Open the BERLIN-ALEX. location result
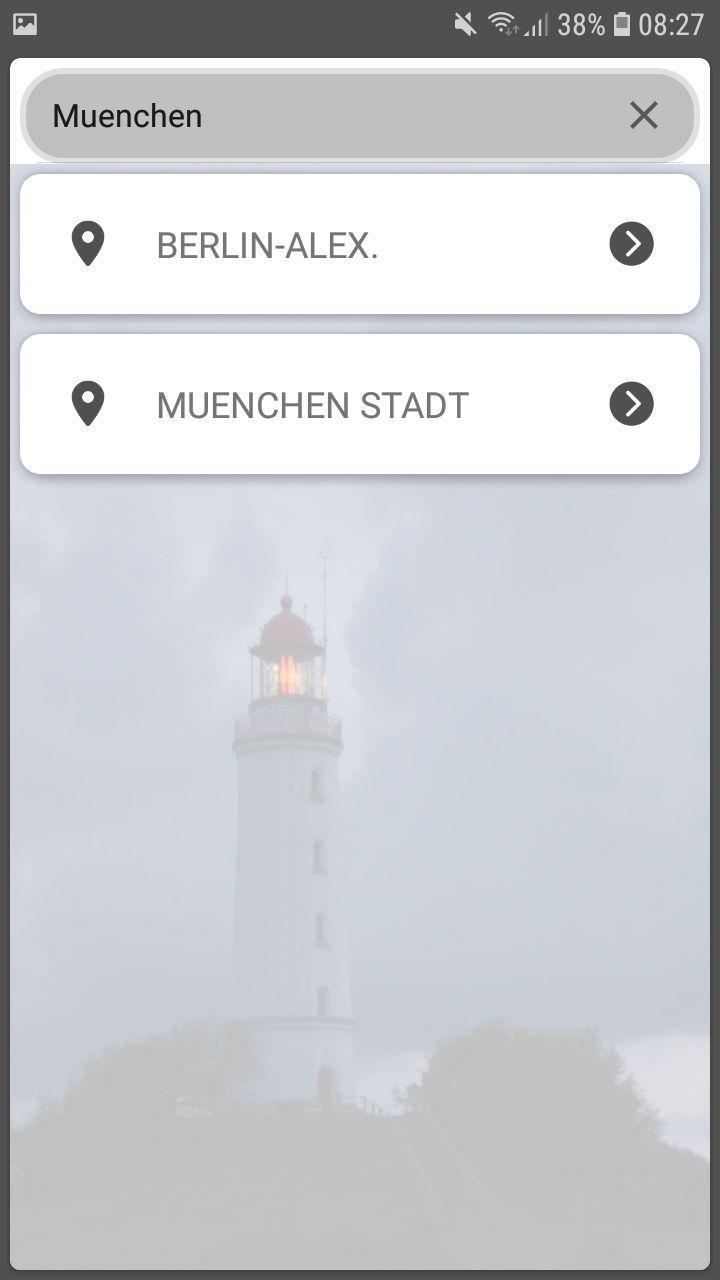Image resolution: width=720 pixels, height=1280 pixels. tap(267, 245)
